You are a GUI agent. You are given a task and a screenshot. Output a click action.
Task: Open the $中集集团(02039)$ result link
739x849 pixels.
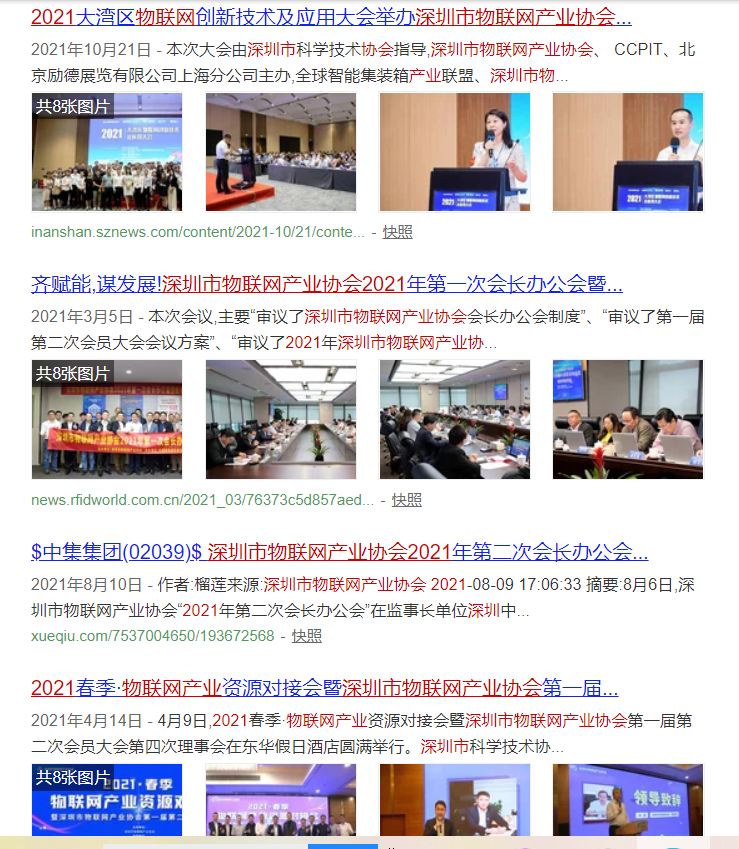(x=339, y=552)
